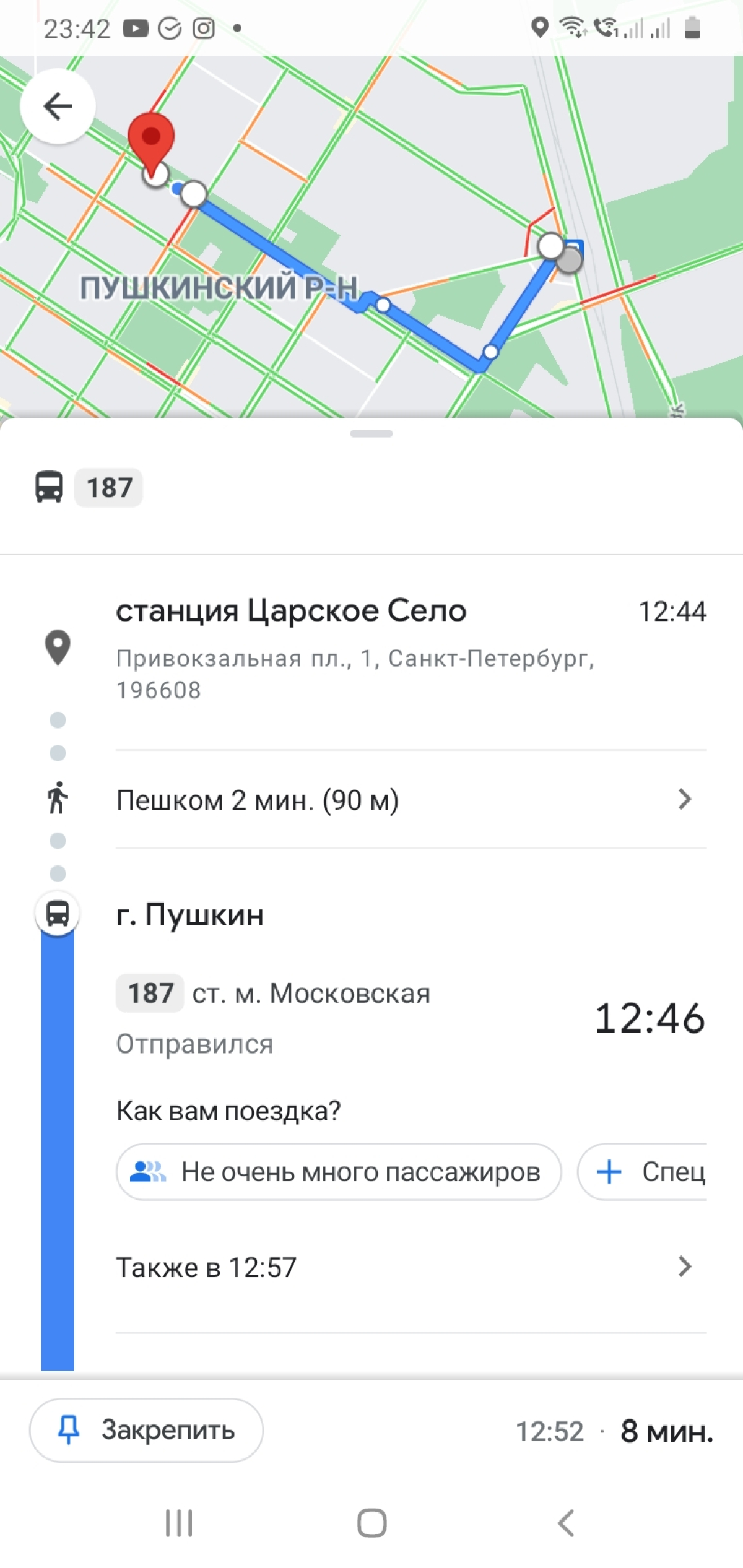743x1568 pixels.
Task: Open the passengers icon on the feedback chip
Action: 147,1171
